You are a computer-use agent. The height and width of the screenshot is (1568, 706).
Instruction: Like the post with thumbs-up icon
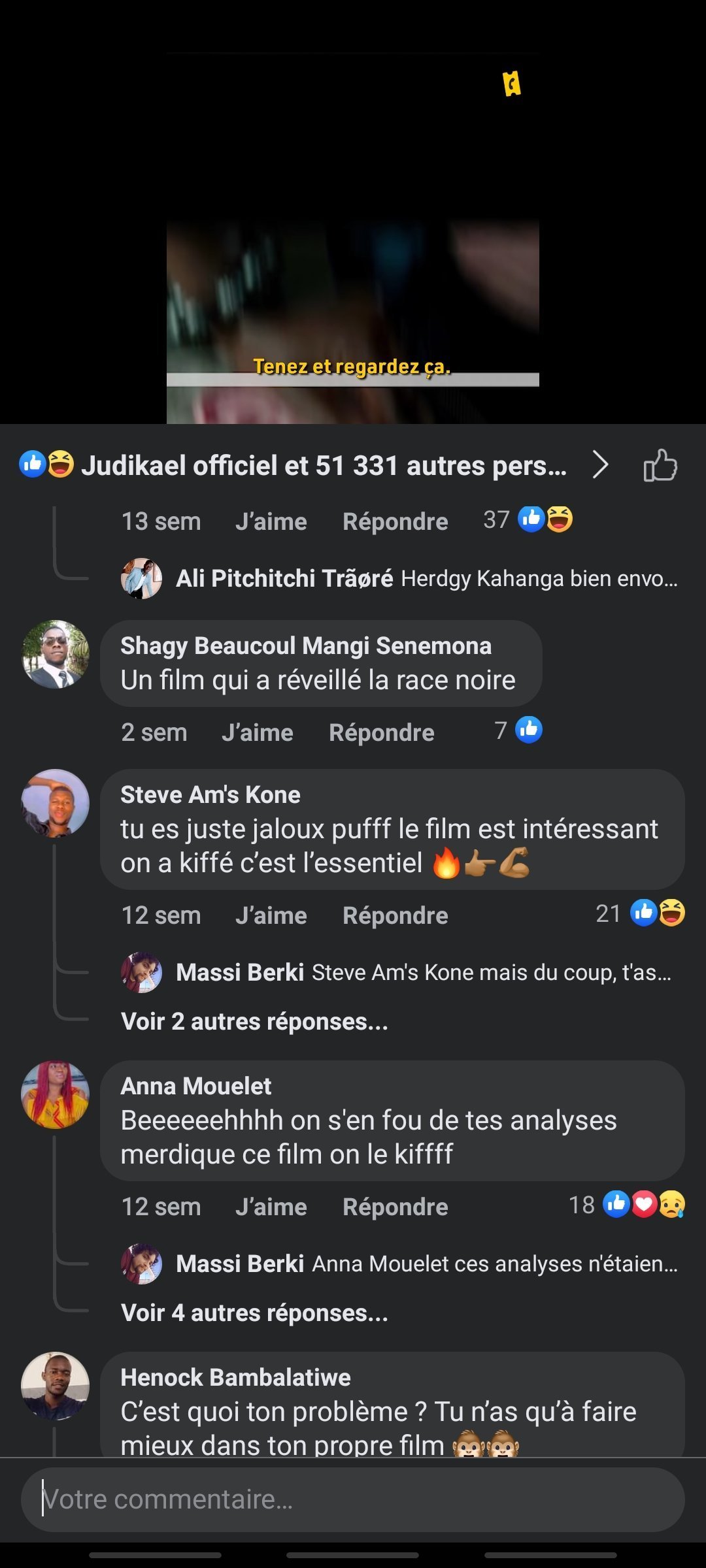pos(660,466)
